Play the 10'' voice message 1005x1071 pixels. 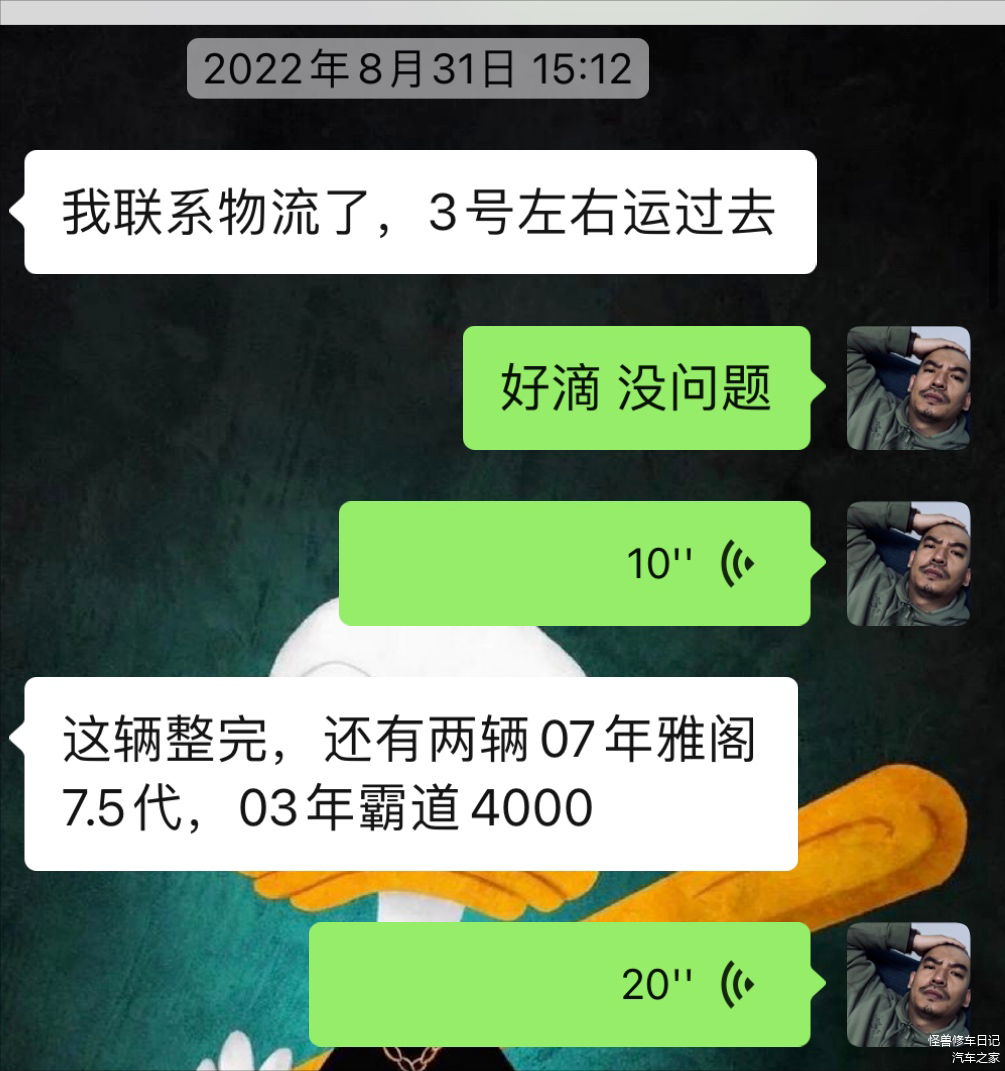tap(574, 563)
